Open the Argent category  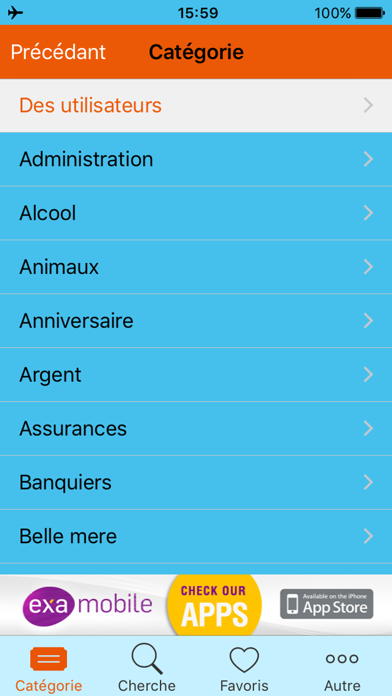(196, 375)
